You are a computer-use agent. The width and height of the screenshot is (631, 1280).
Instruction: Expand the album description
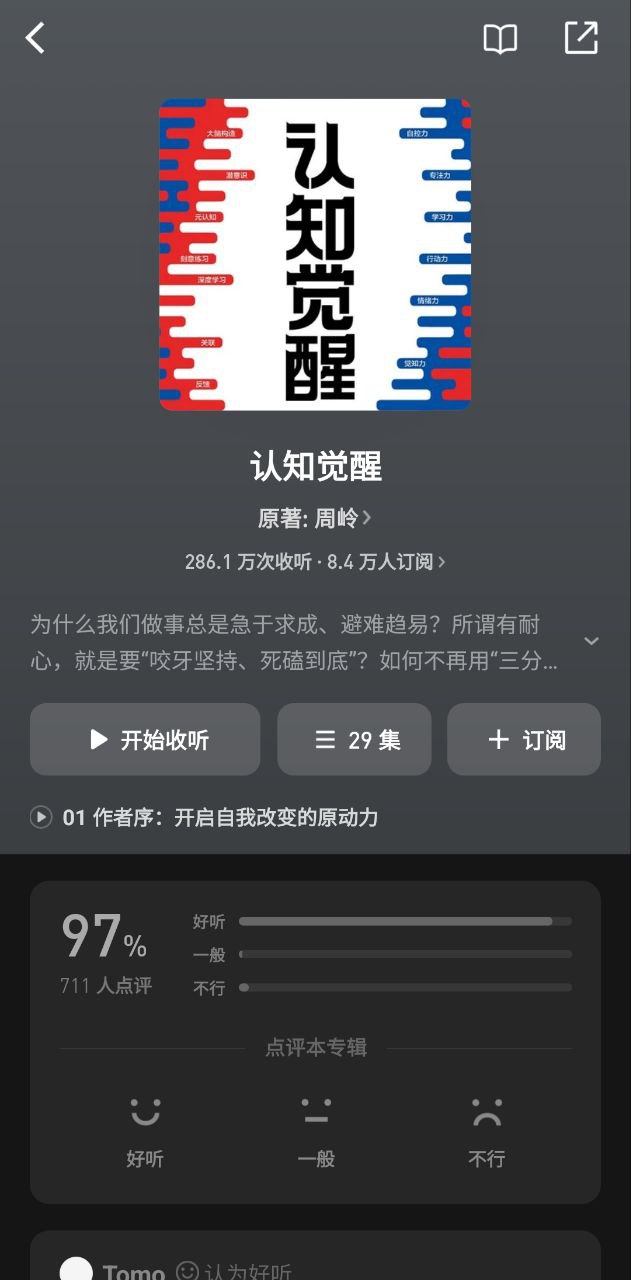click(x=591, y=641)
